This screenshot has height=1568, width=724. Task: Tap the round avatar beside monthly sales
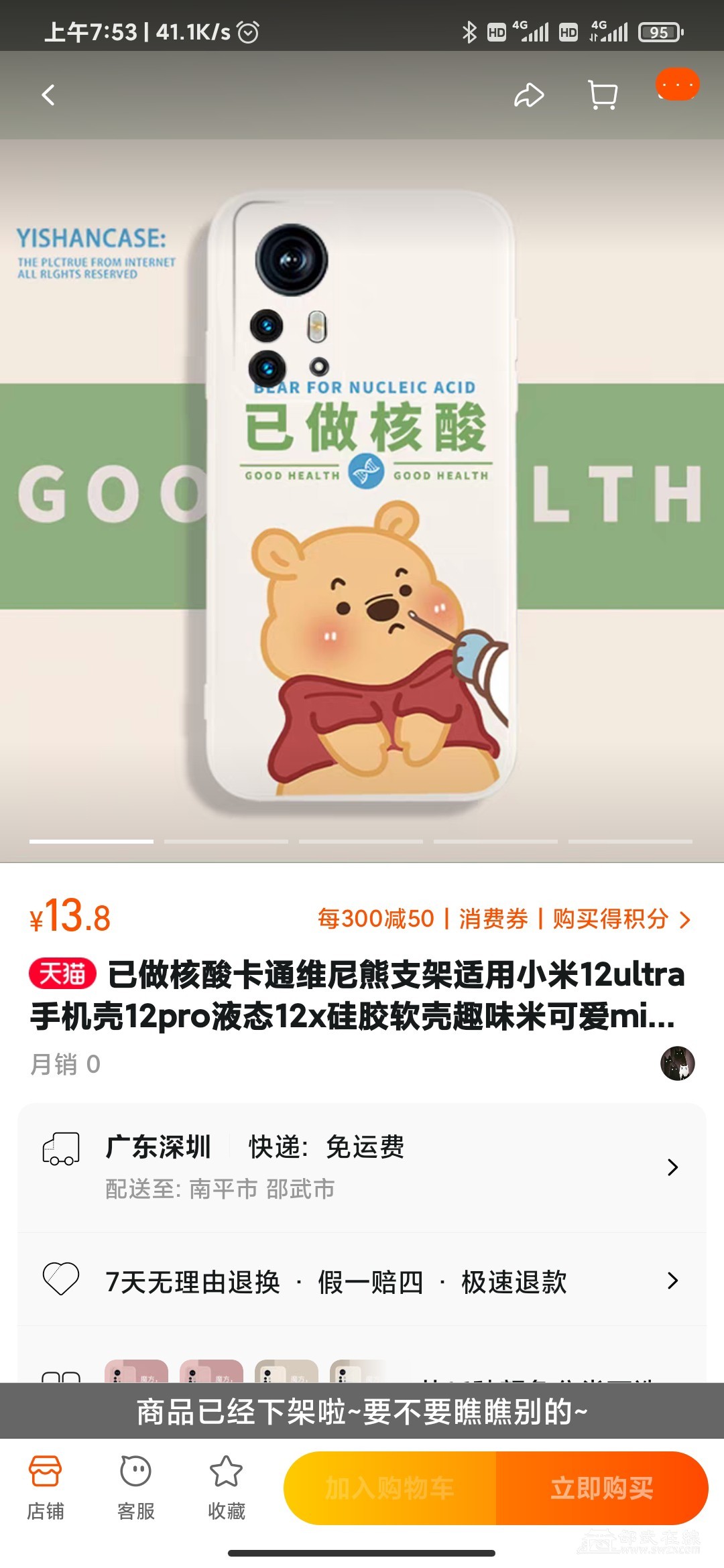(x=677, y=1063)
